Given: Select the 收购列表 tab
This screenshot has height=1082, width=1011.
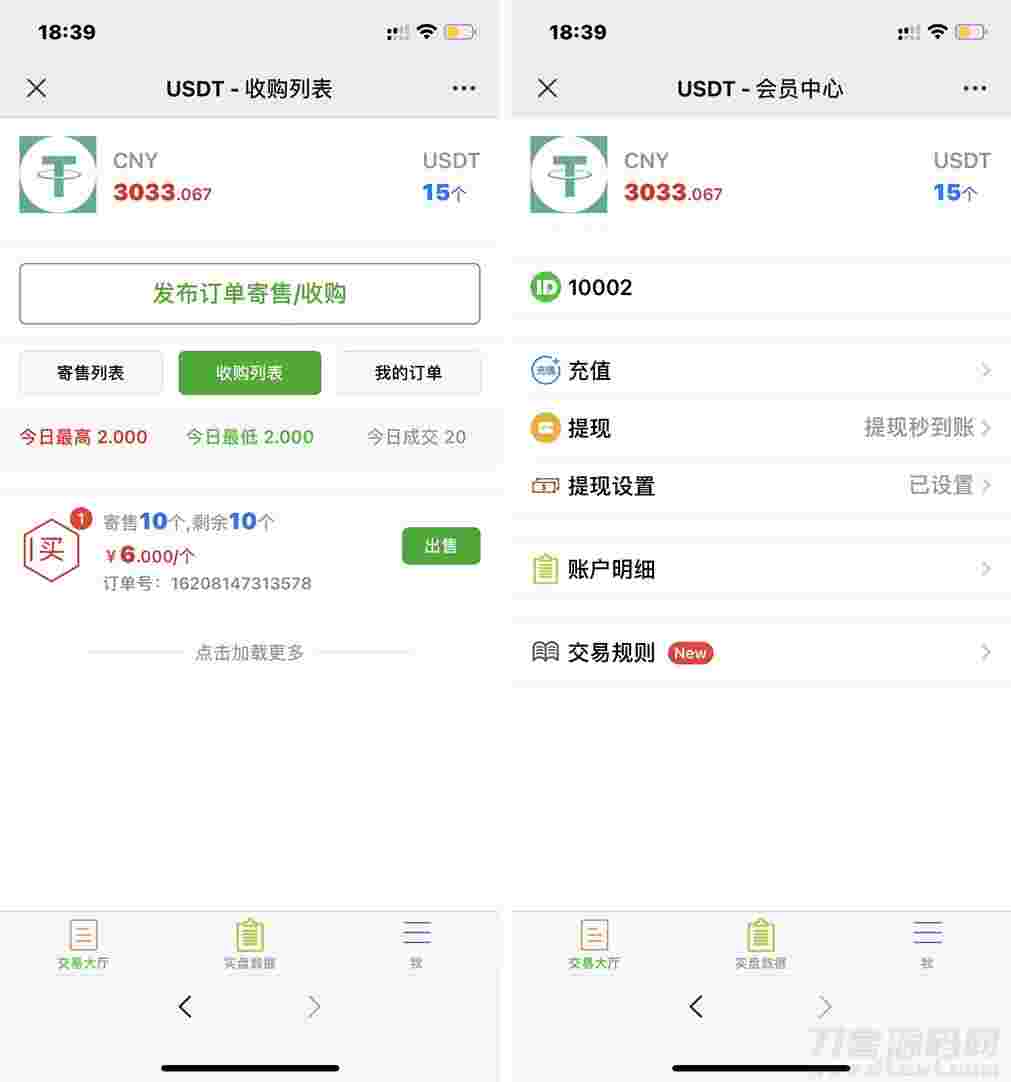Looking at the screenshot, I should coord(249,373).
